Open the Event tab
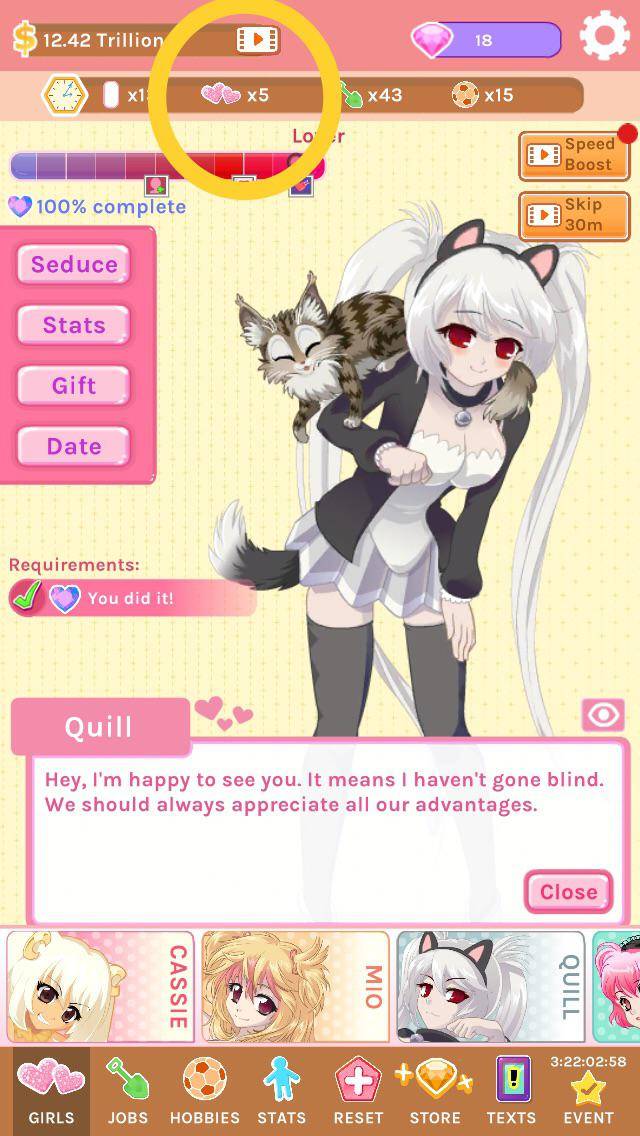This screenshot has width=640, height=1136. pyautogui.click(x=588, y=1090)
